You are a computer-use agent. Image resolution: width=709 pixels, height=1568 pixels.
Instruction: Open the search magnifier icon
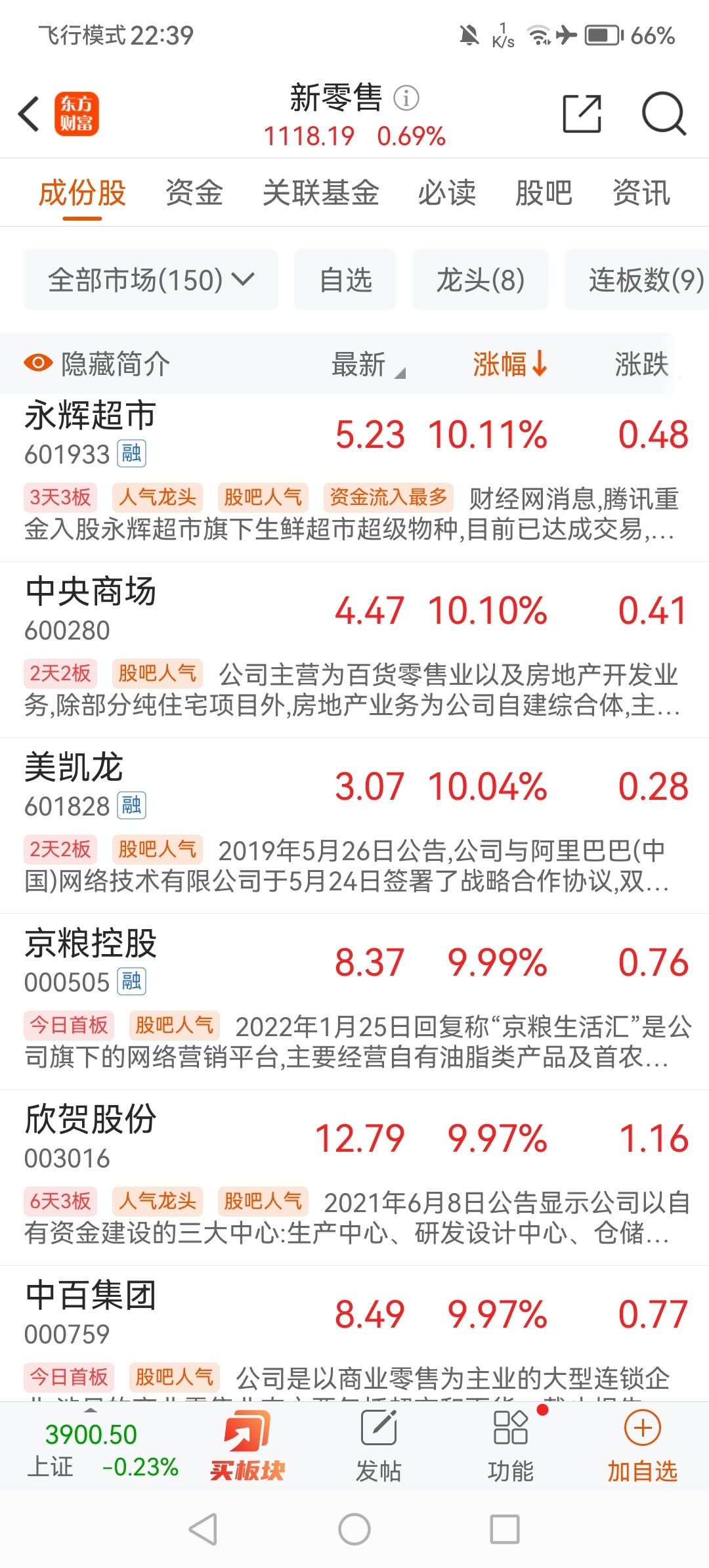click(664, 114)
